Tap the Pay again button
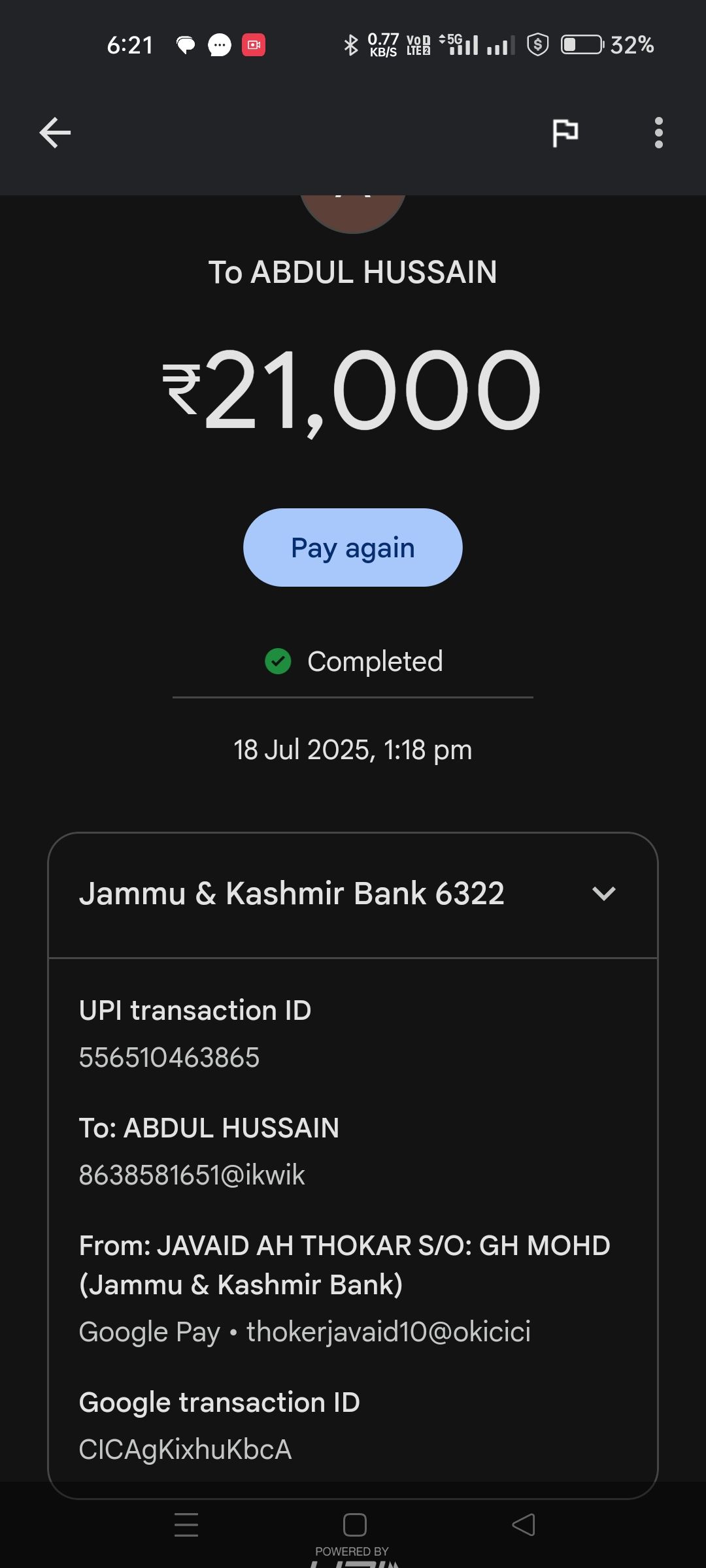Viewport: 706px width, 1568px height. 353,547
